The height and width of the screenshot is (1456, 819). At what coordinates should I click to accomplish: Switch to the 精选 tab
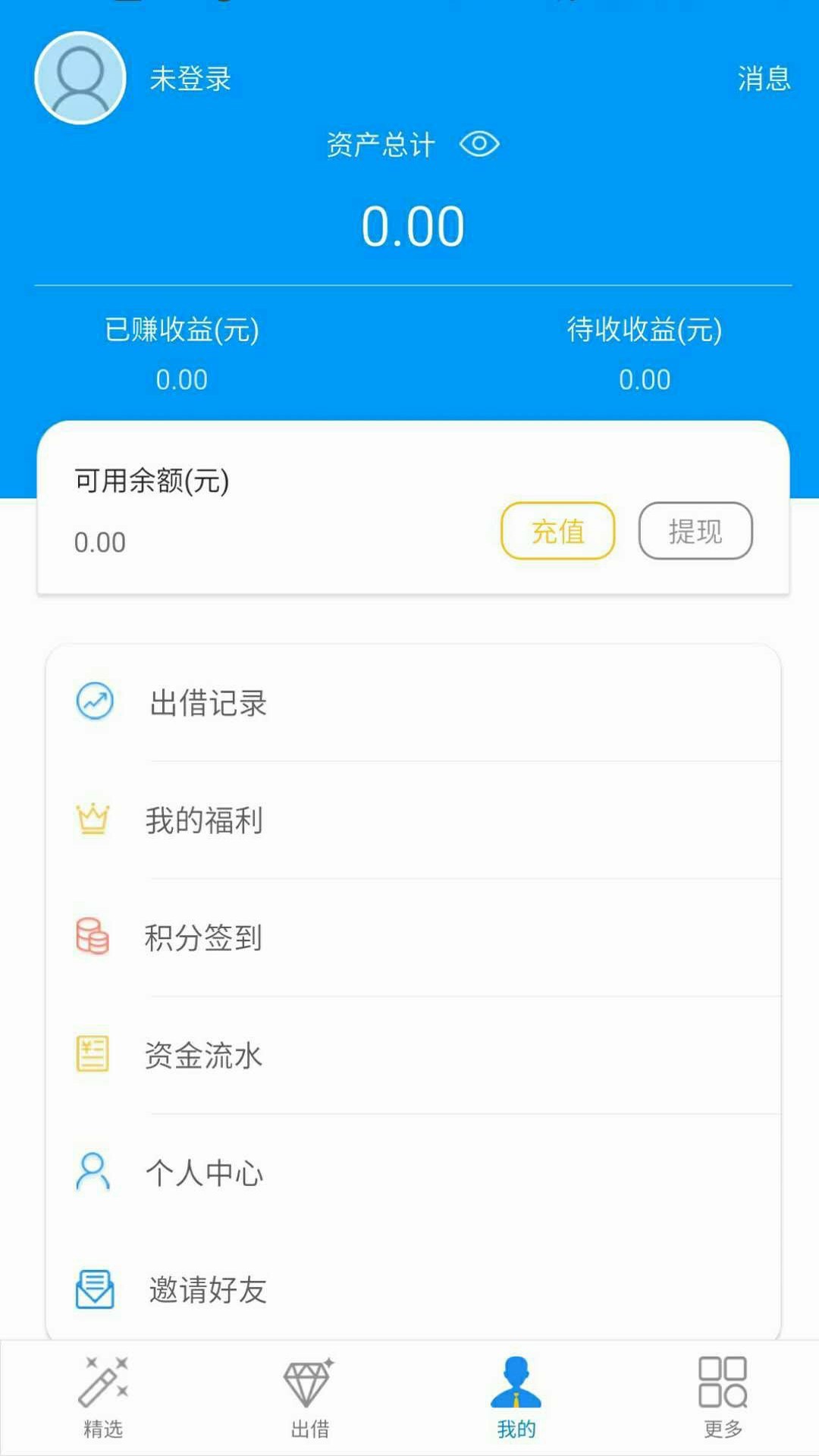coord(103,1397)
